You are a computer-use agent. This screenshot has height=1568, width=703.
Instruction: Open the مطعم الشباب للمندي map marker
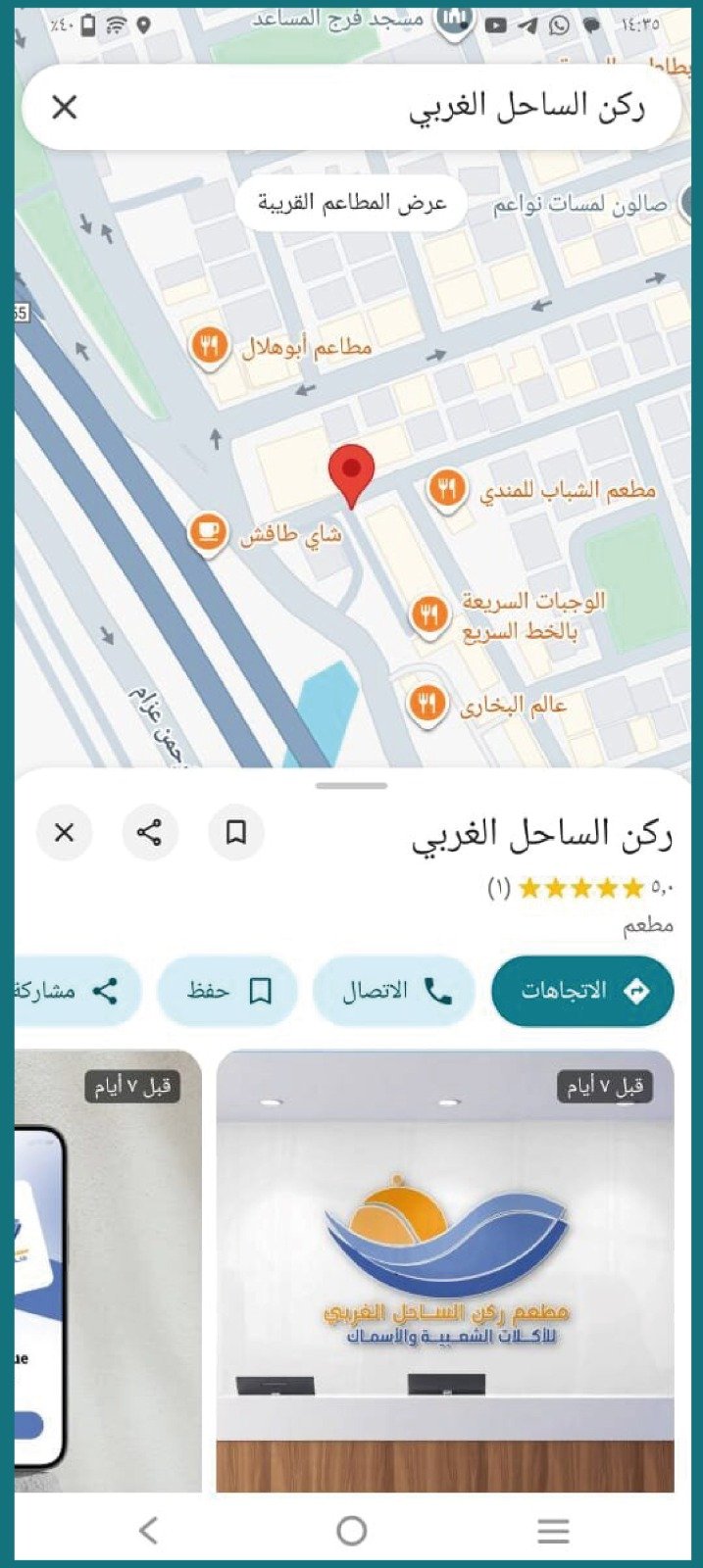tap(447, 488)
